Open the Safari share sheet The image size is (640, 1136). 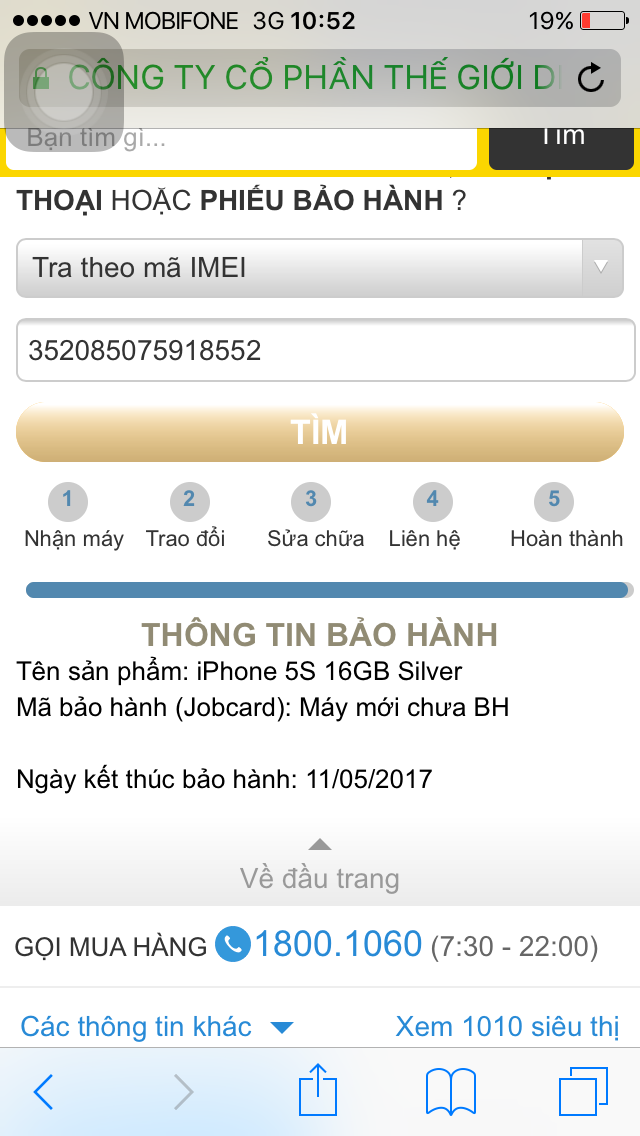point(318,1090)
